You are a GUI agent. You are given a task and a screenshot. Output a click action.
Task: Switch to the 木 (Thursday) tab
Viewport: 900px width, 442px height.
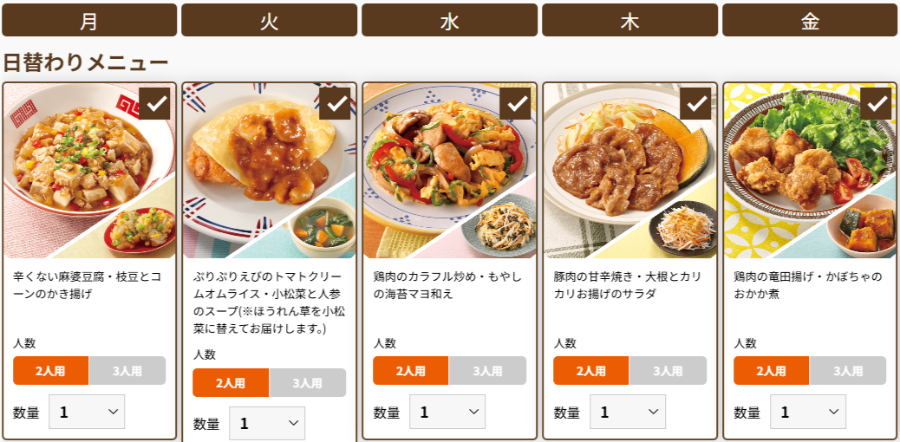(629, 20)
